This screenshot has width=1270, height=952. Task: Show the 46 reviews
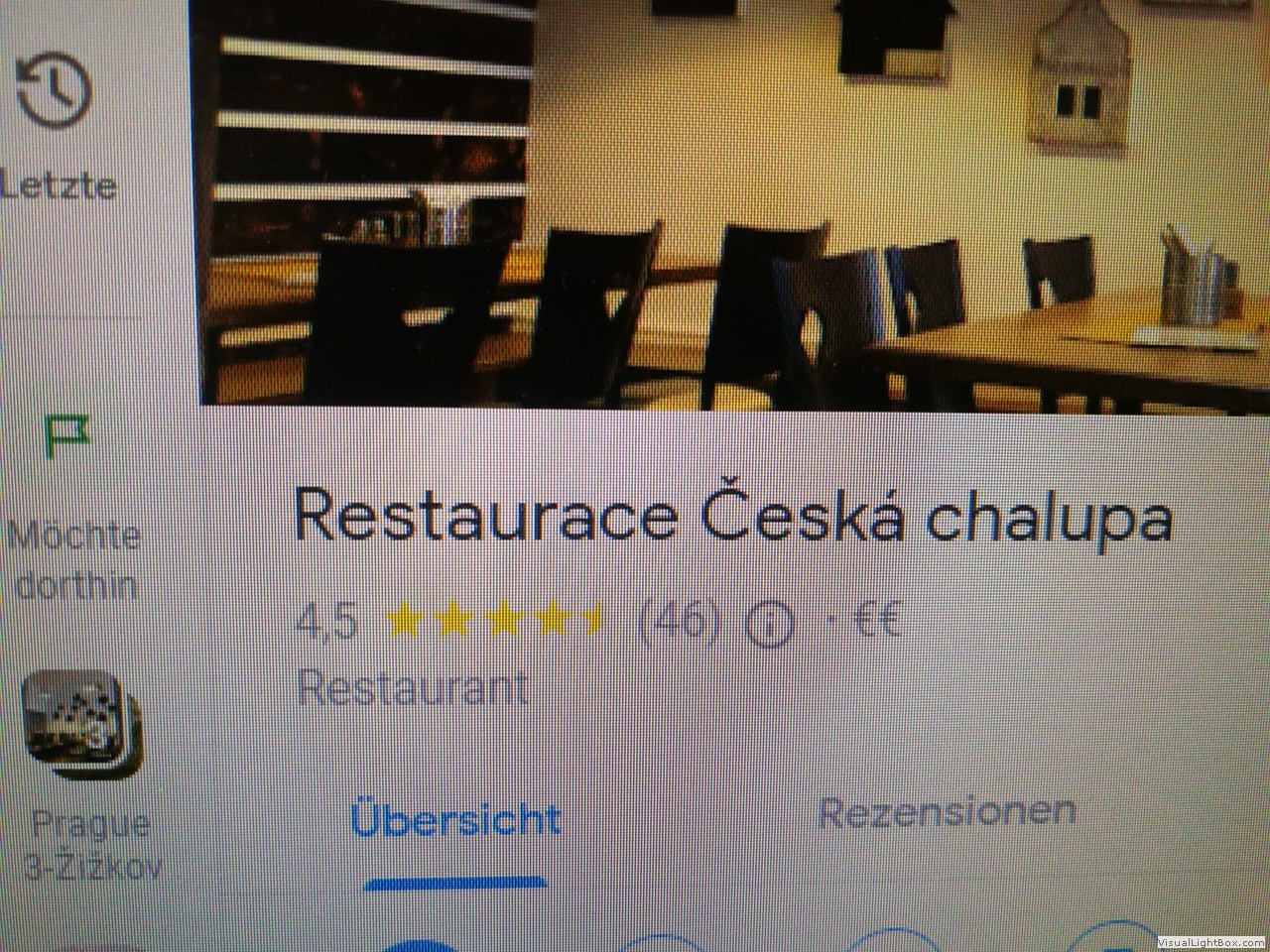pos(680,623)
